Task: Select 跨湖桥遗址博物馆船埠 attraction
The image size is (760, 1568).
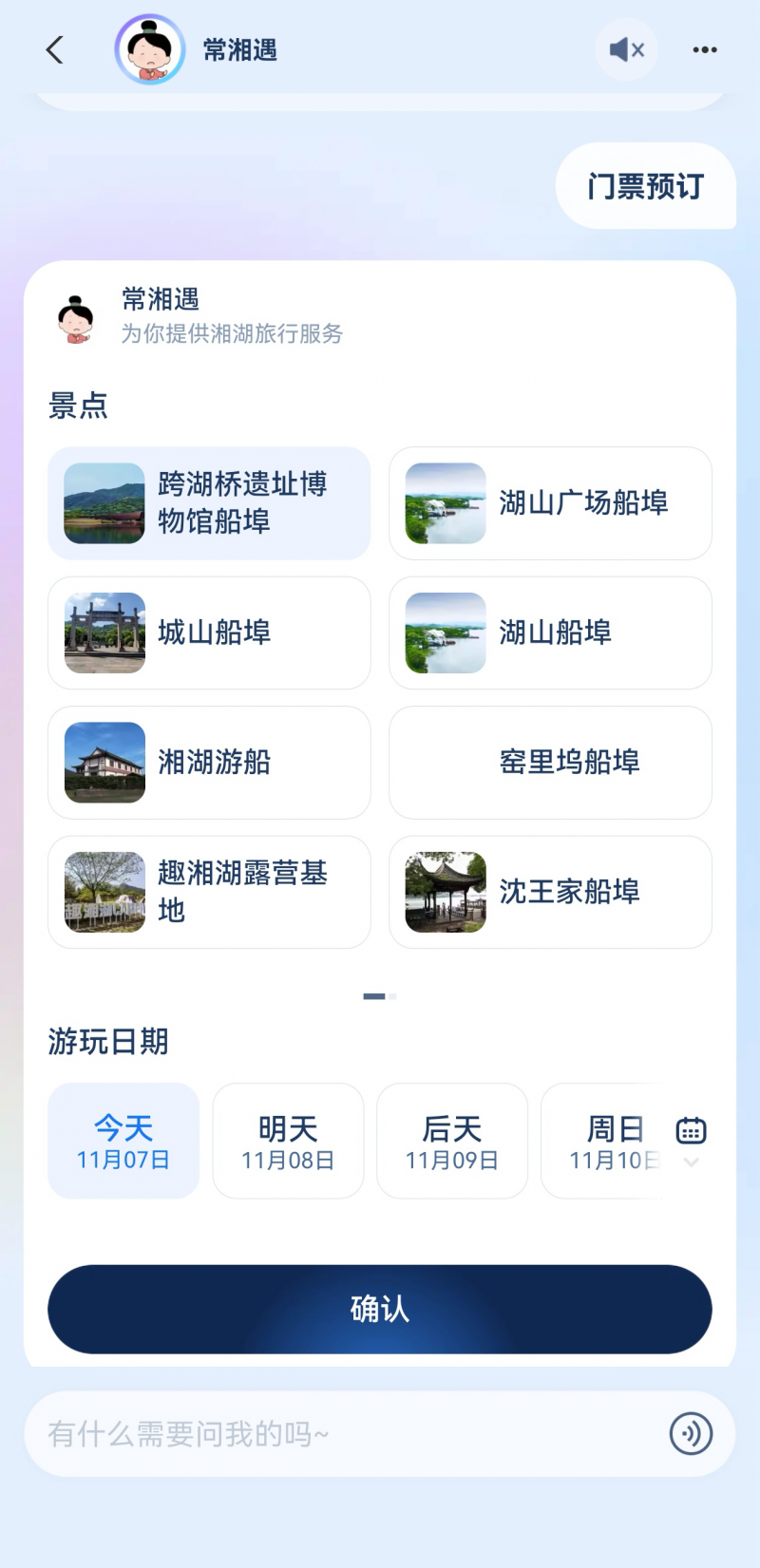Action: (209, 503)
